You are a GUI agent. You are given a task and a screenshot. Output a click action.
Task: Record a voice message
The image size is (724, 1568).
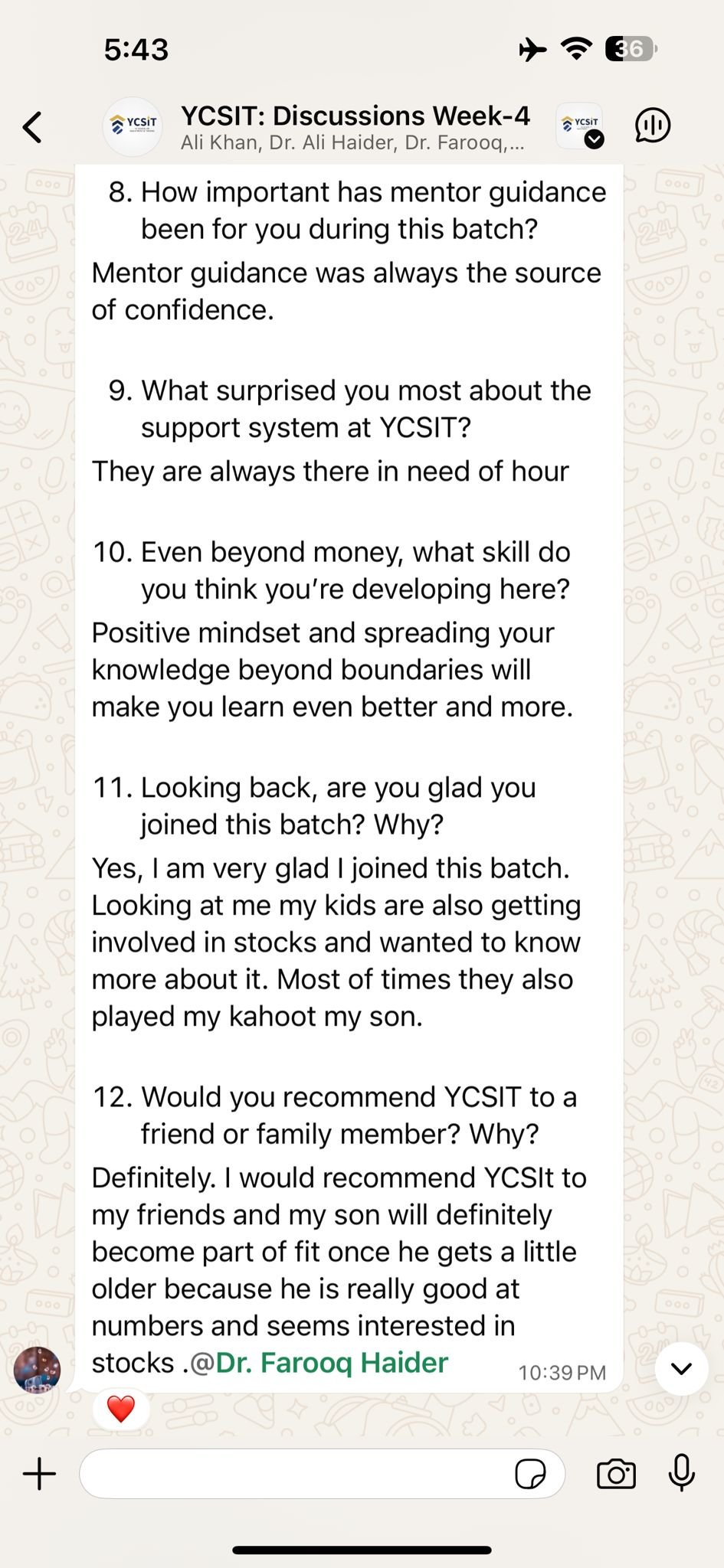(x=681, y=1472)
